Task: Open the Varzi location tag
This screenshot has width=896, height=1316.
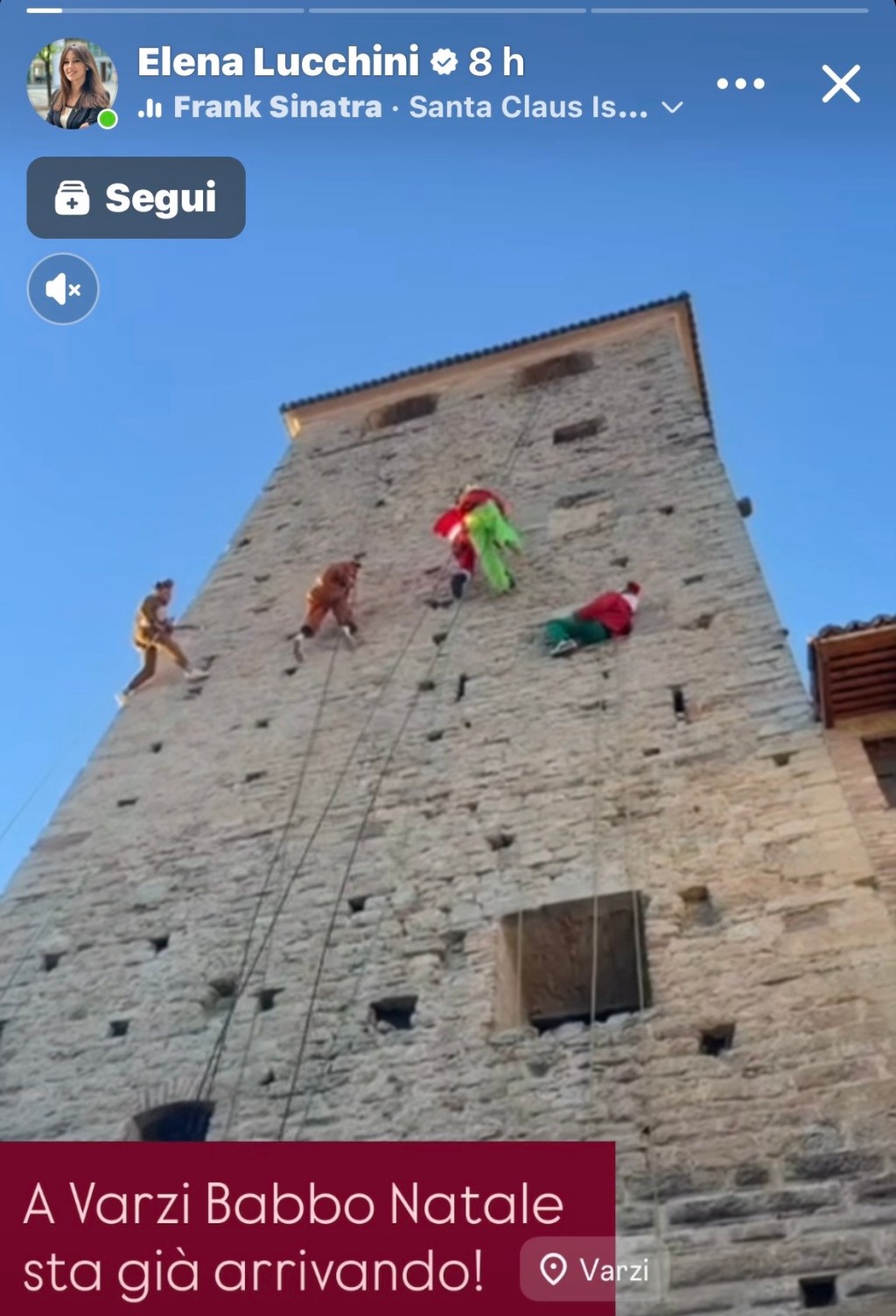Action: pos(595,1270)
